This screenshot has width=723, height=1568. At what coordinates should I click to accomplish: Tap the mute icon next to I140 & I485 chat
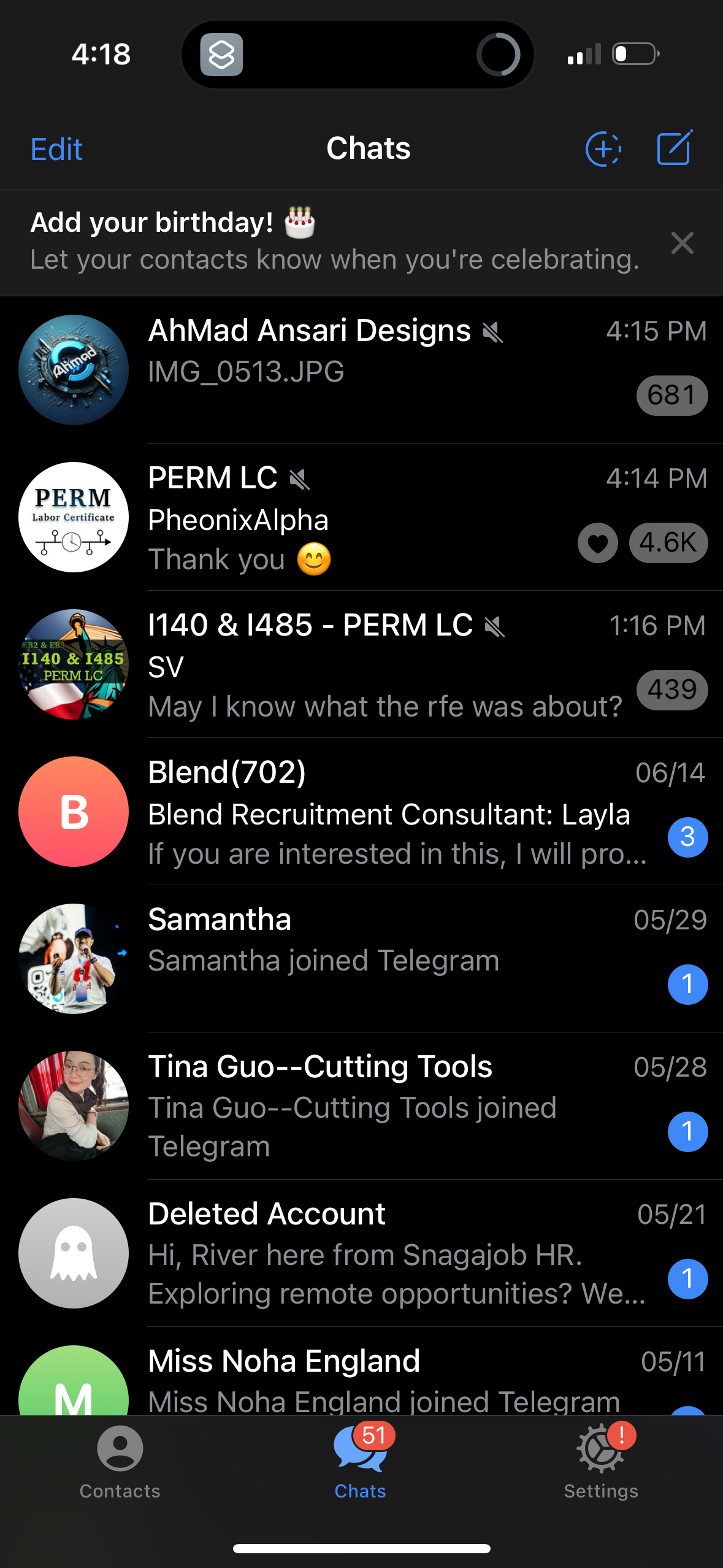[495, 626]
